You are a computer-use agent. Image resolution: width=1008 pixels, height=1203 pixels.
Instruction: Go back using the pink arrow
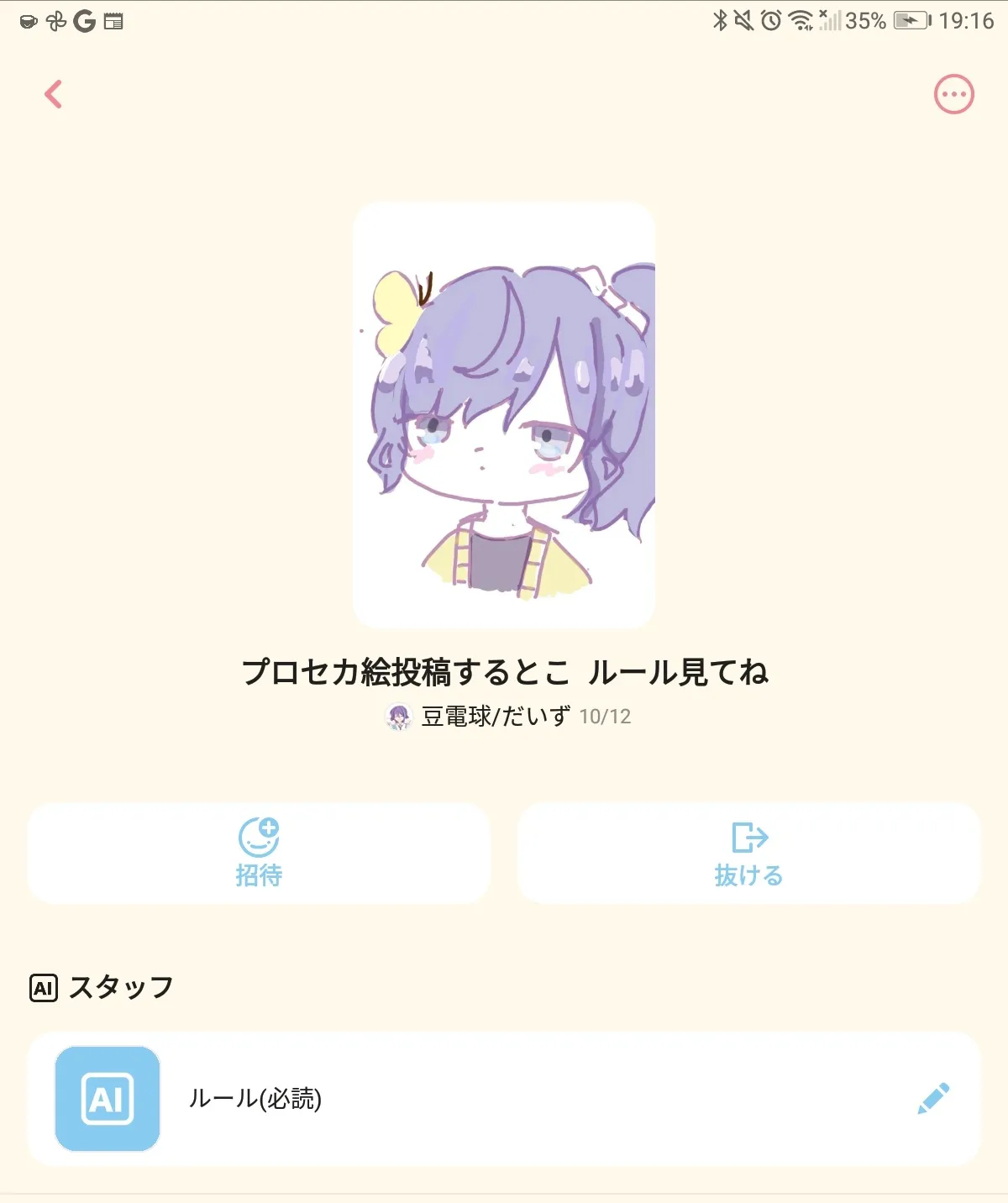pos(54,94)
